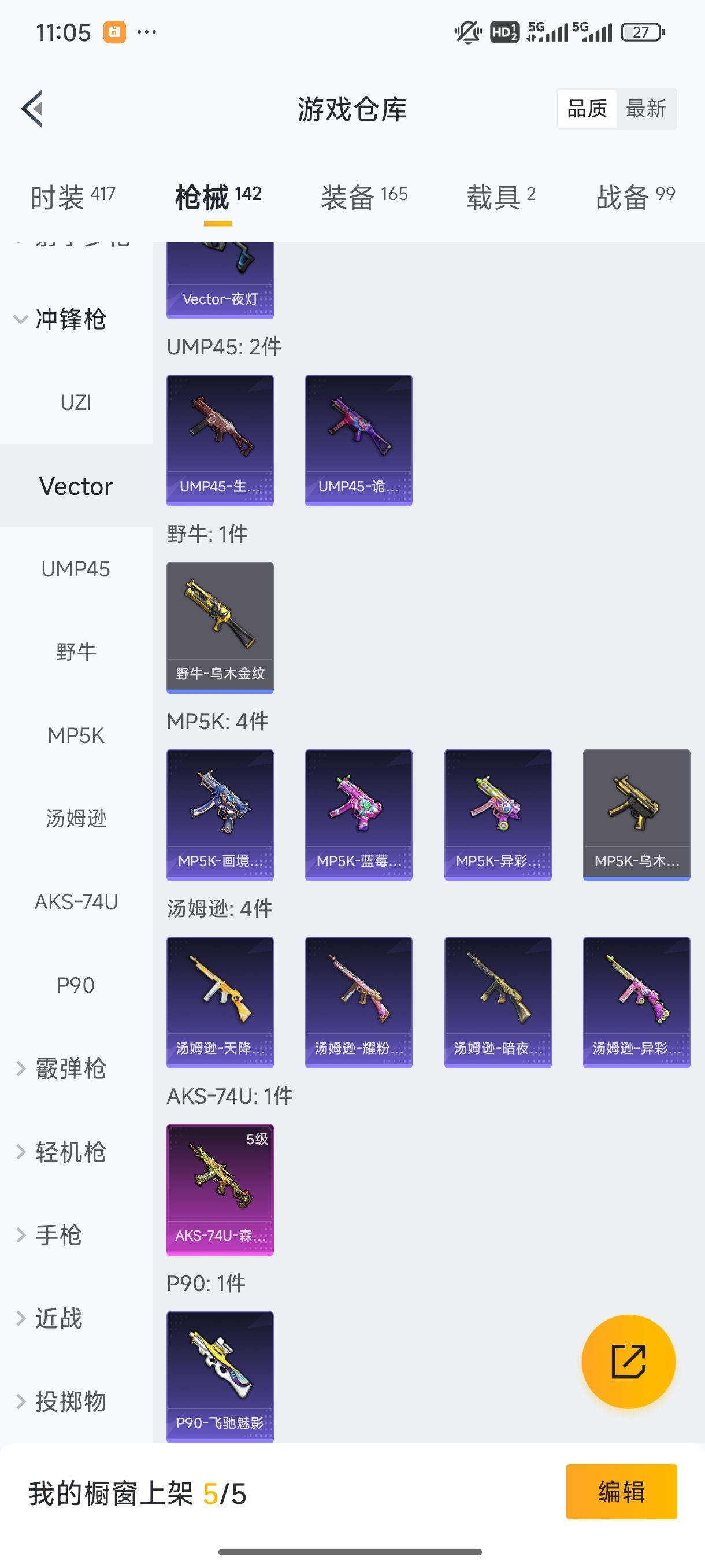Open the level 5 AKS-74U skin
705x1568 pixels.
click(x=220, y=1189)
